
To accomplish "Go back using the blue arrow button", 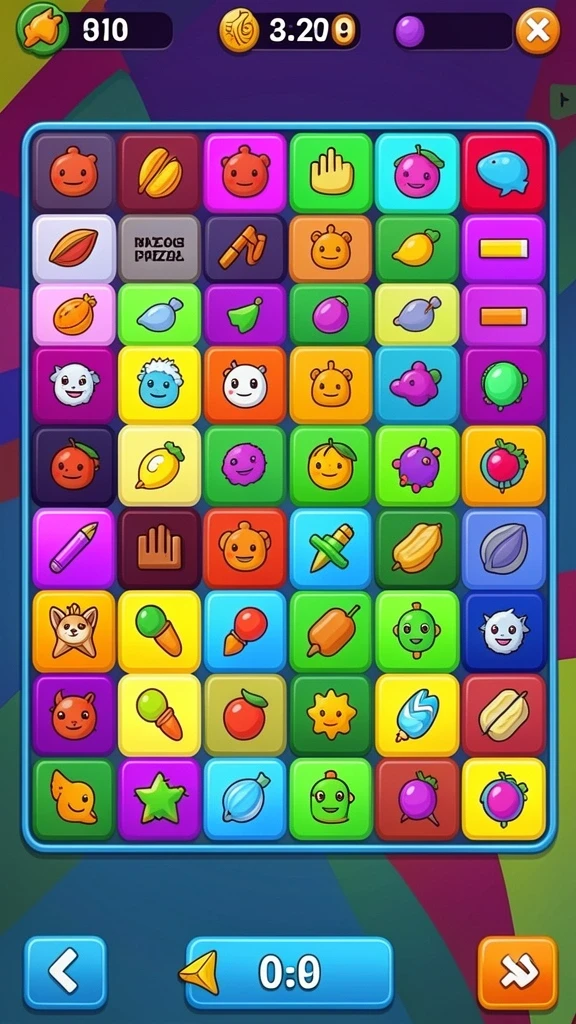I will tap(65, 972).
